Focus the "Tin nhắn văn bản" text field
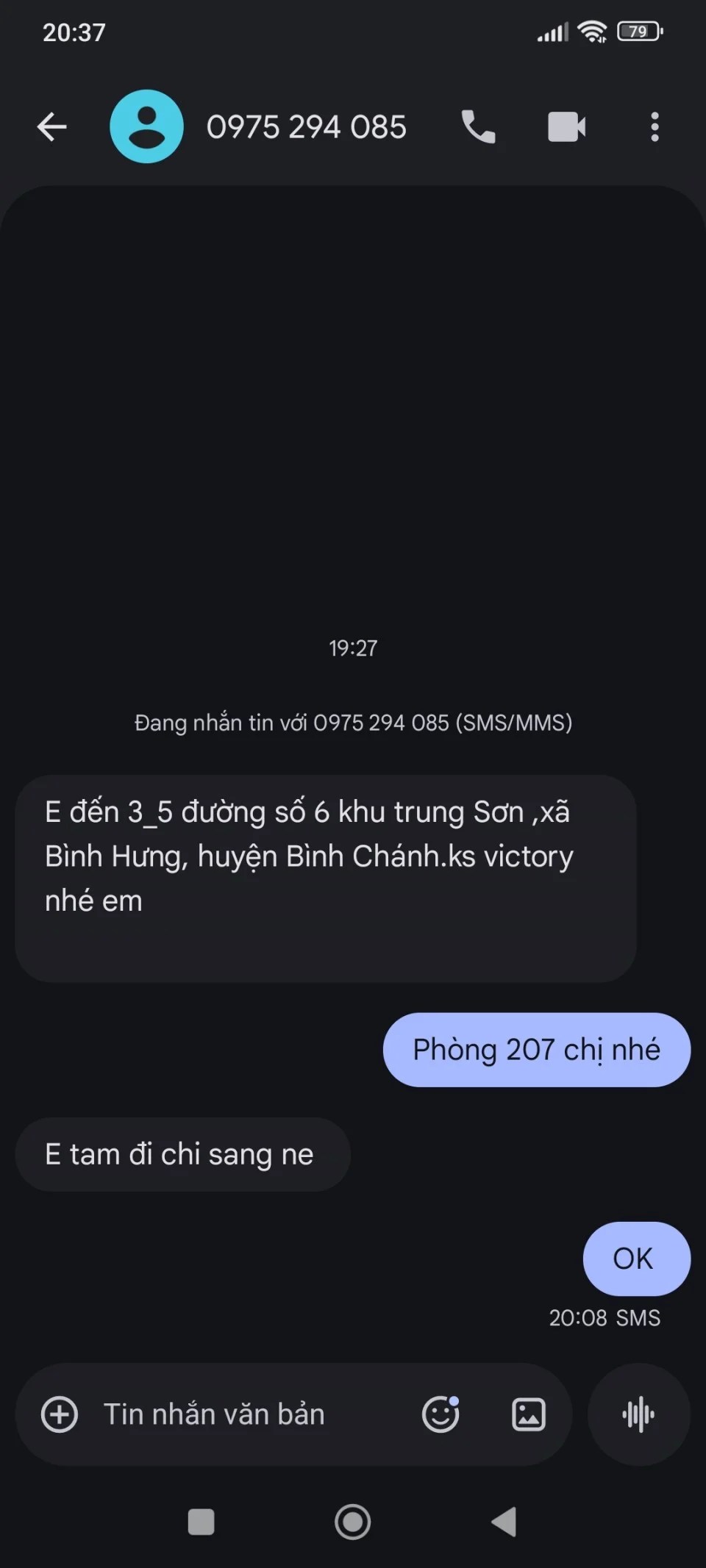 (243, 1414)
